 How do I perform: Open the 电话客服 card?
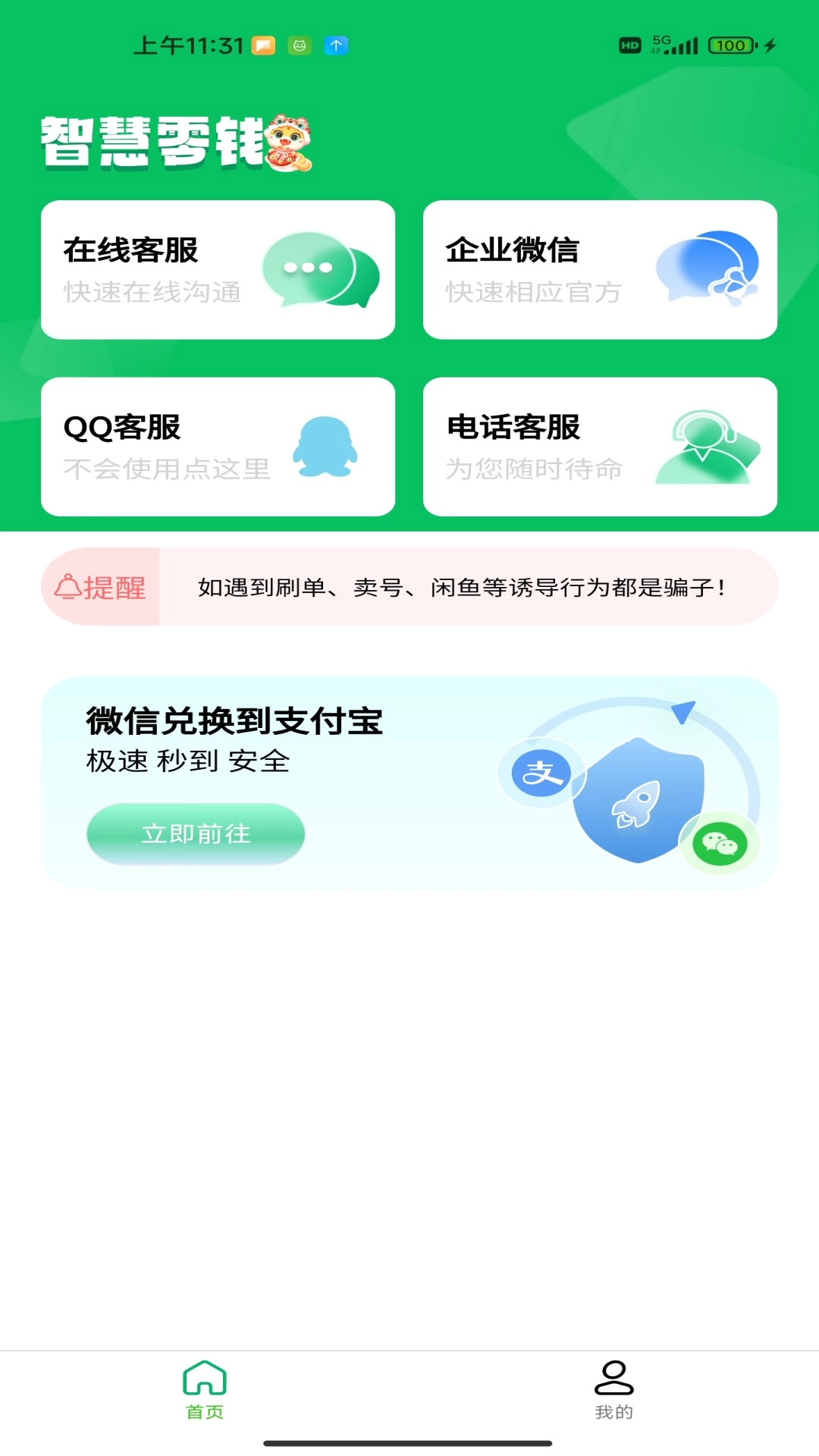tap(600, 447)
